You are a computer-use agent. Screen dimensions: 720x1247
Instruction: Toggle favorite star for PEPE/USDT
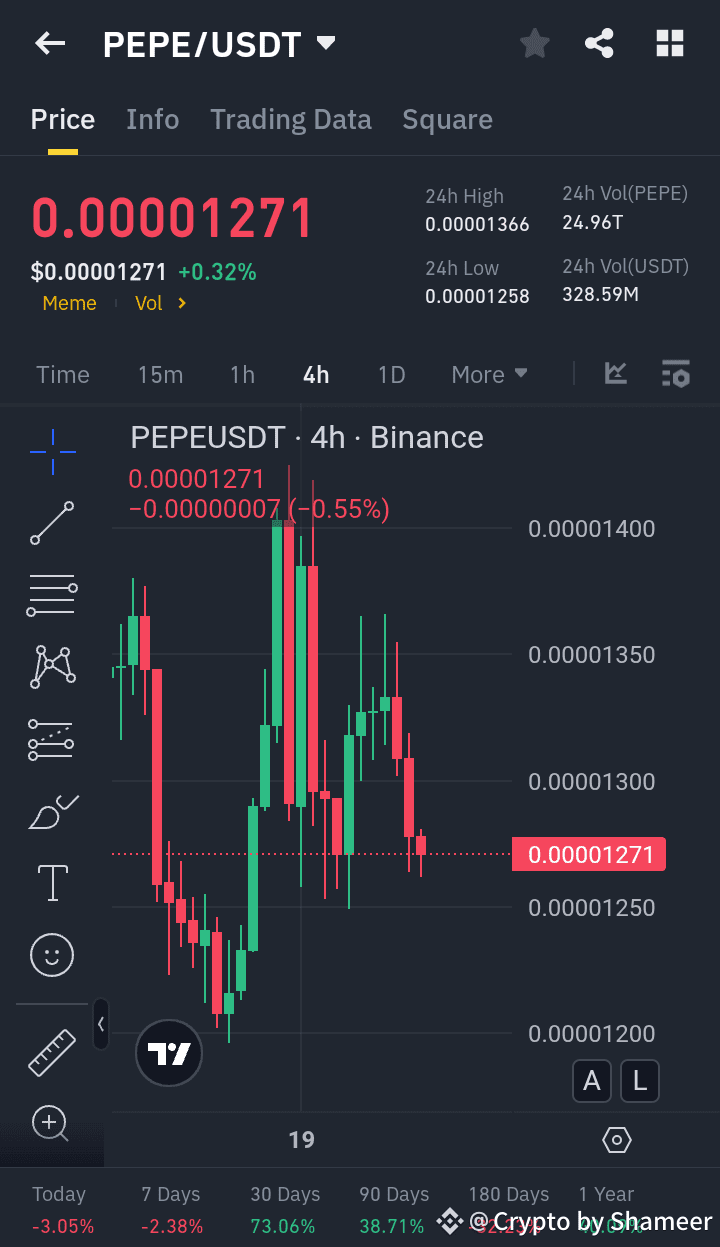pos(534,43)
